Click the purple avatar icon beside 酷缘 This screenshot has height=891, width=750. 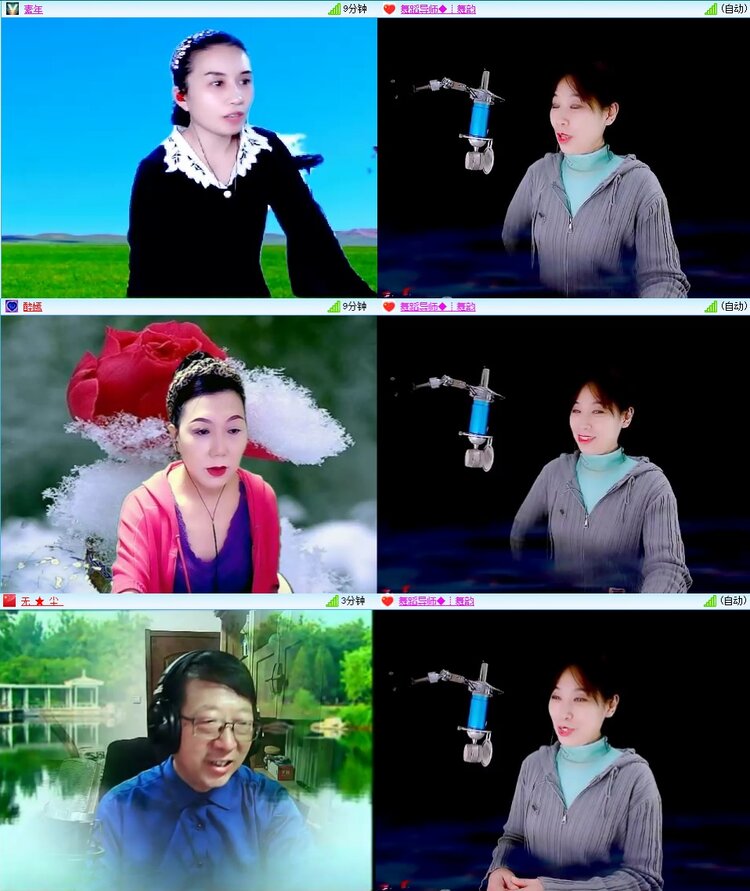click(x=12, y=306)
